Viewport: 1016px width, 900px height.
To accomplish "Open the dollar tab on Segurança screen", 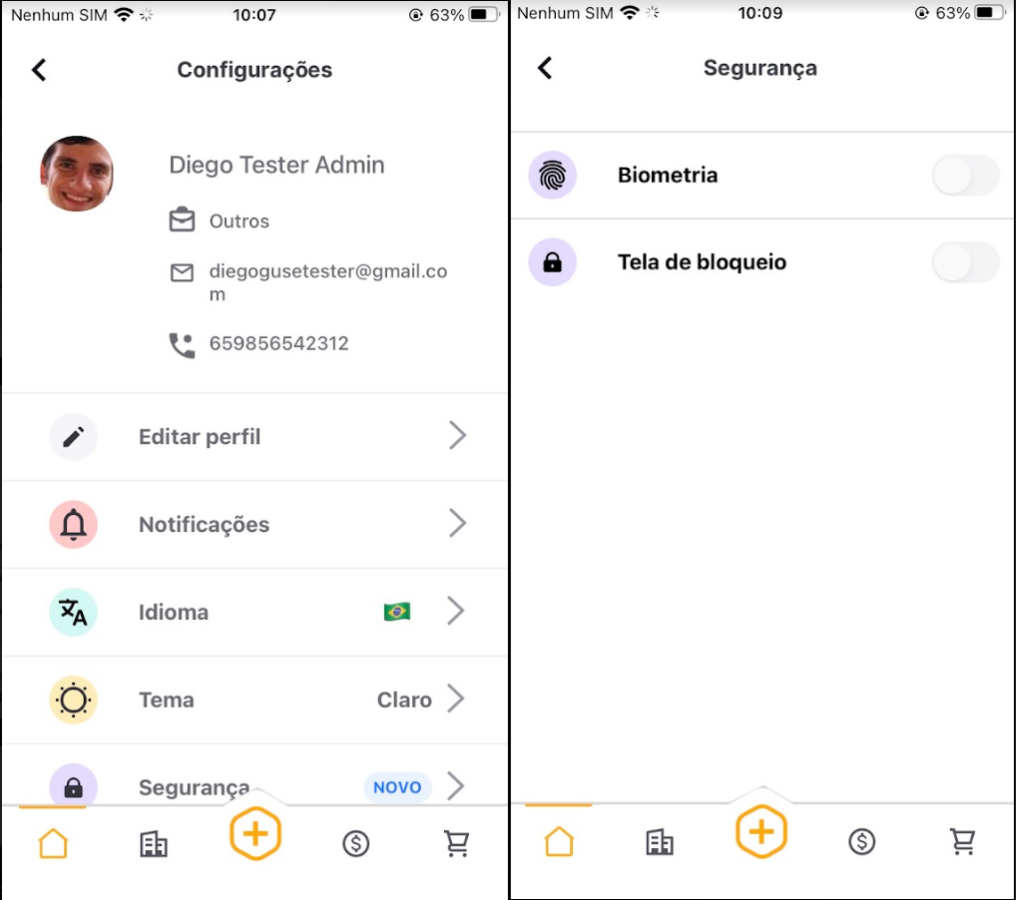I will pyautogui.click(x=862, y=842).
